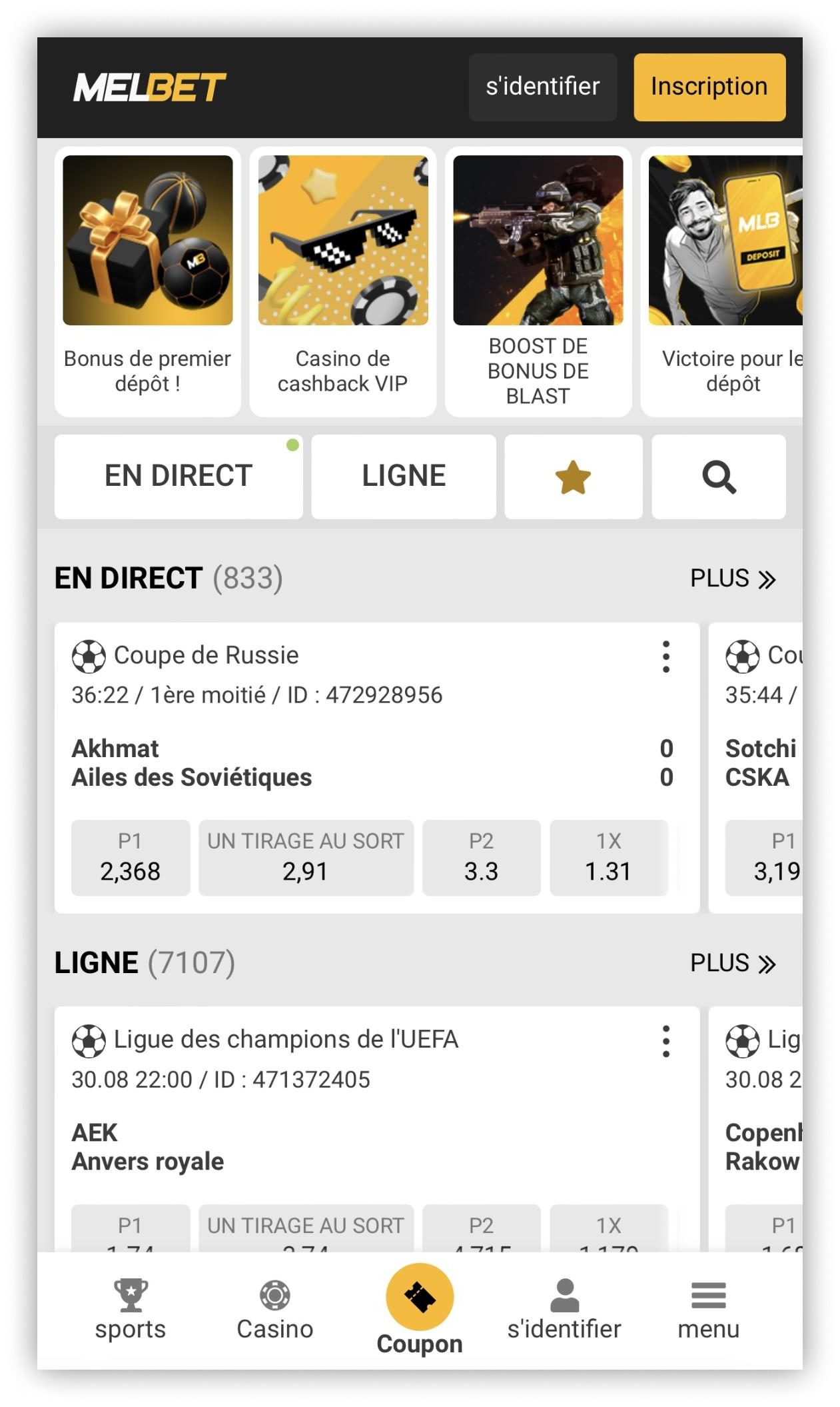Switch to the LIGNE tab
840x1407 pixels.
tap(403, 475)
